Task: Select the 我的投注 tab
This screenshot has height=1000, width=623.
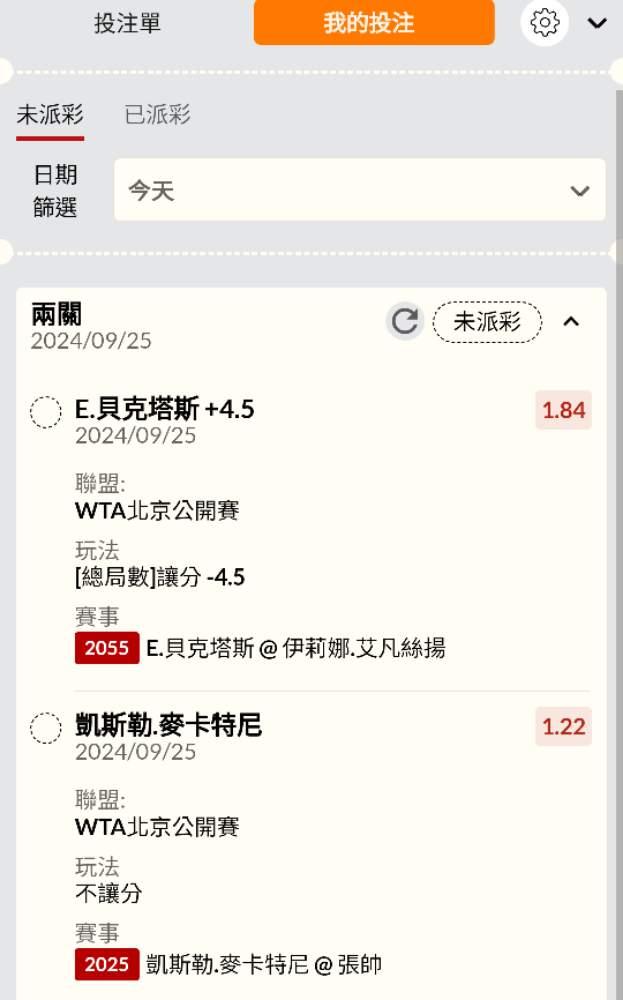Action: [x=374, y=23]
